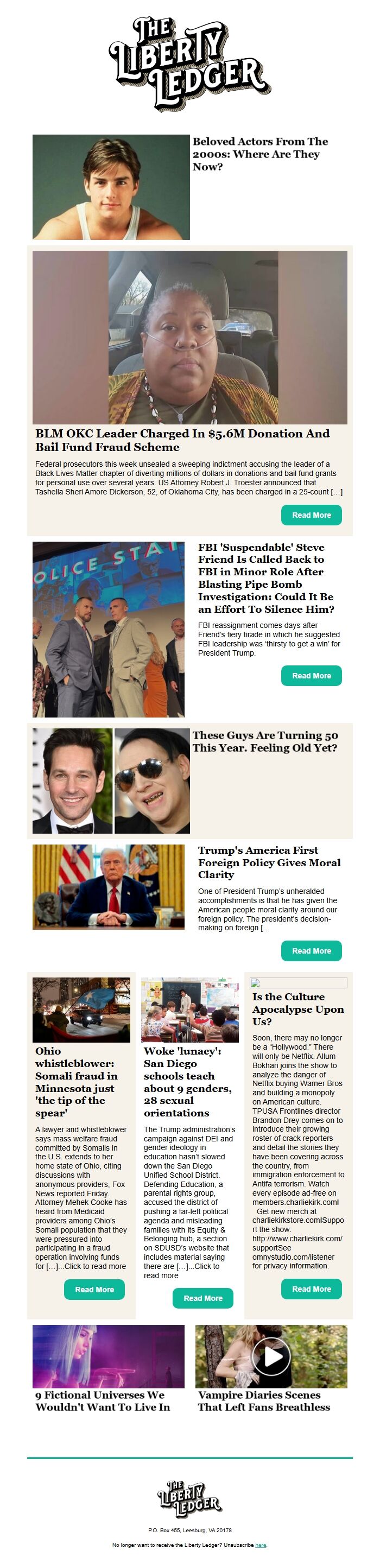The height and width of the screenshot is (1568, 380).
Task: Tap the Unsubscribe here link
Action: (x=261, y=1545)
